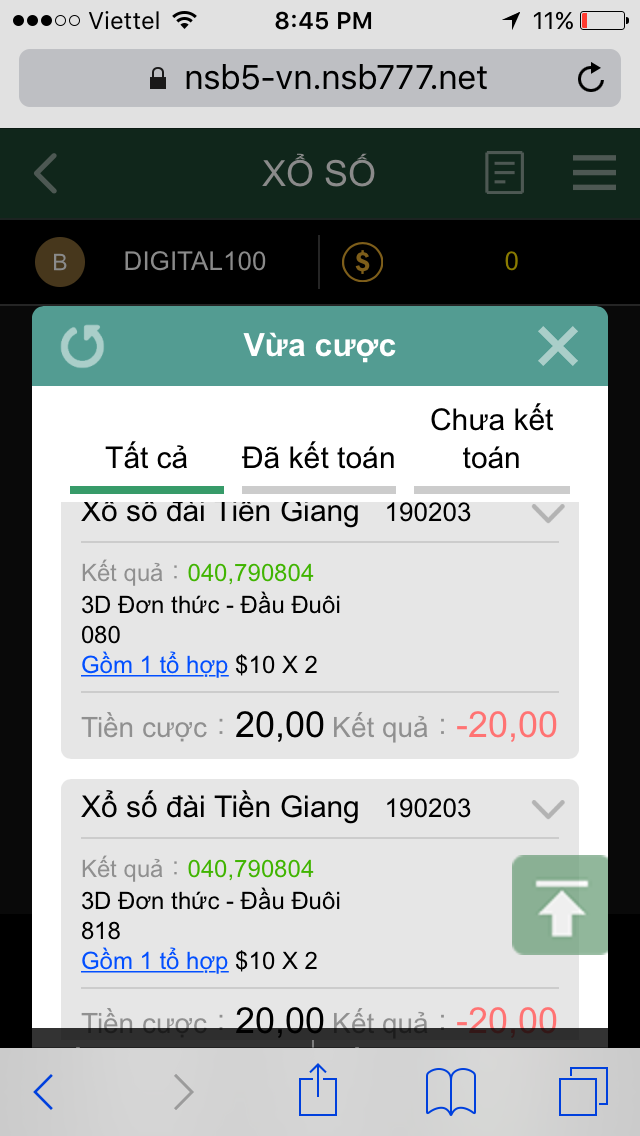Viewport: 640px width, 1136px height.
Task: Refresh the recent bets list
Action: 82,346
